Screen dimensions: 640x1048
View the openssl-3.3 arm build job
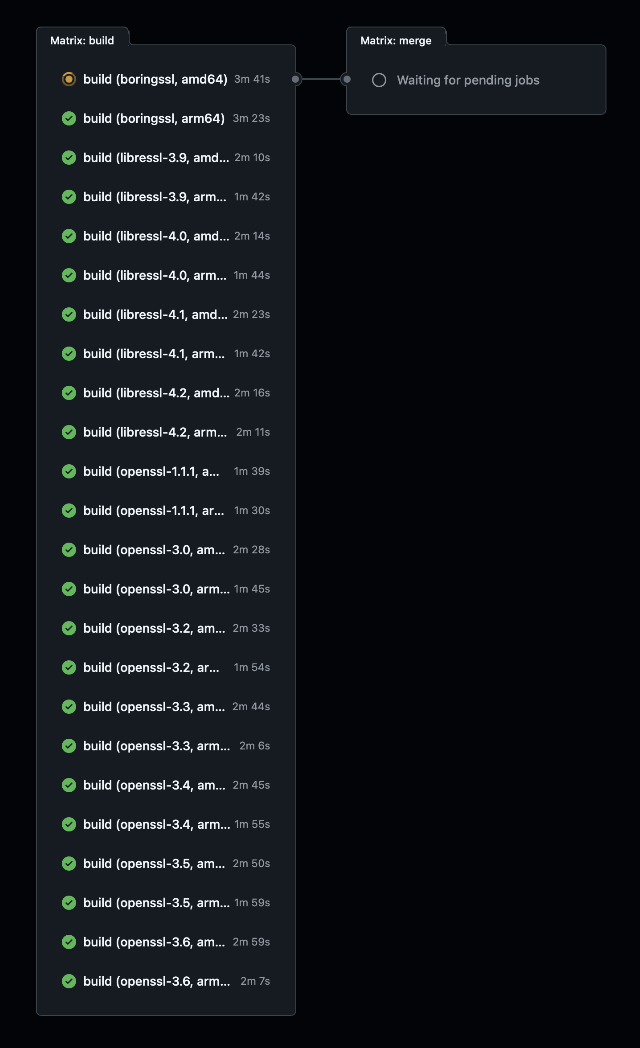[156, 746]
